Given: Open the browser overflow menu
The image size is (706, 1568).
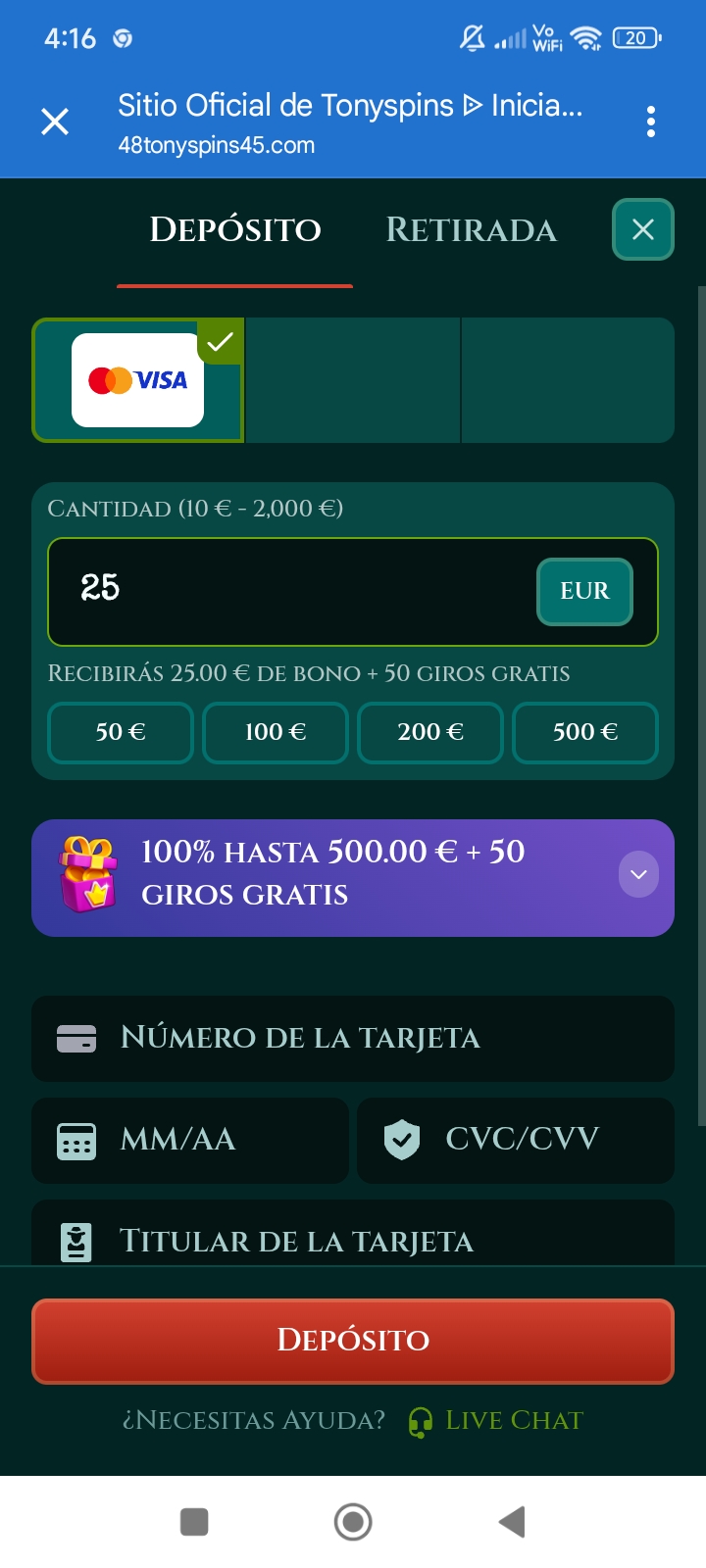Looking at the screenshot, I should 650,122.
